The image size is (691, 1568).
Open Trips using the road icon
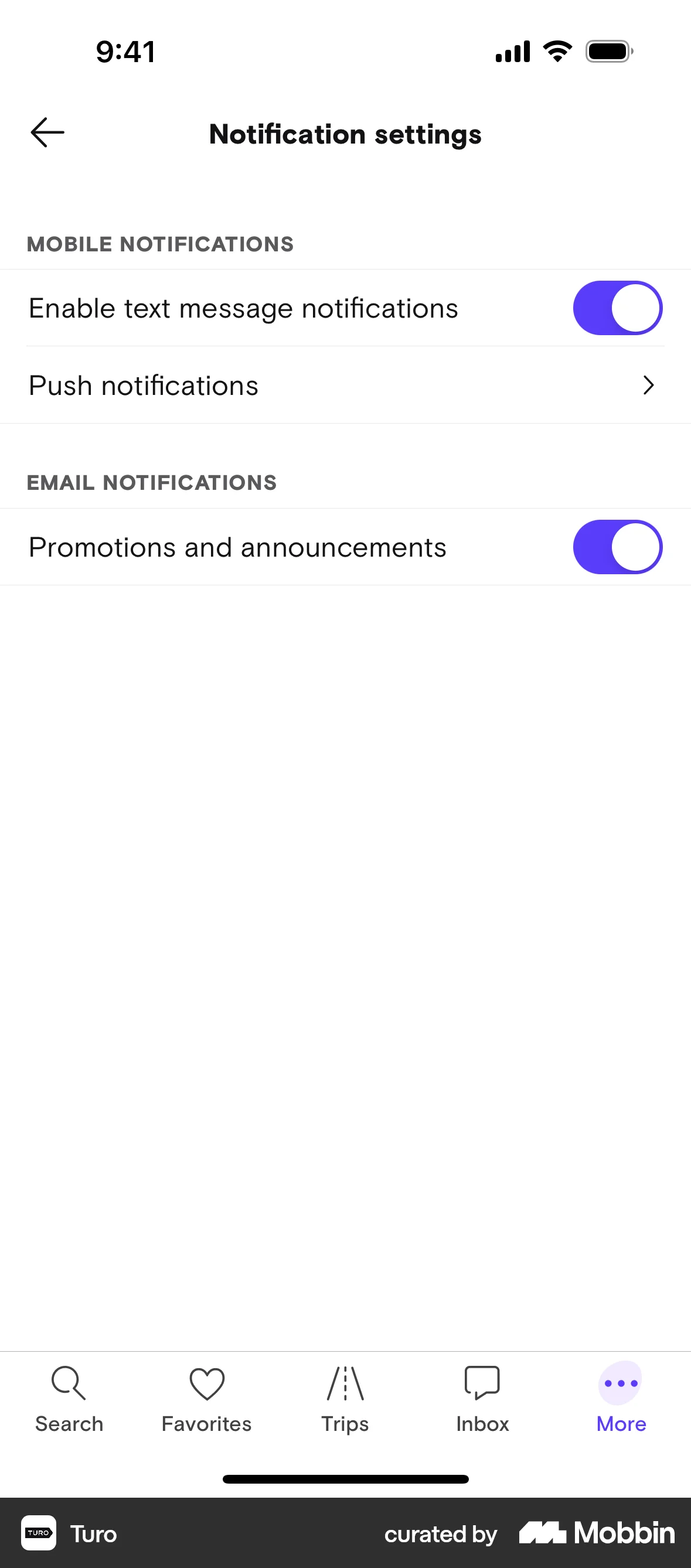(345, 1383)
